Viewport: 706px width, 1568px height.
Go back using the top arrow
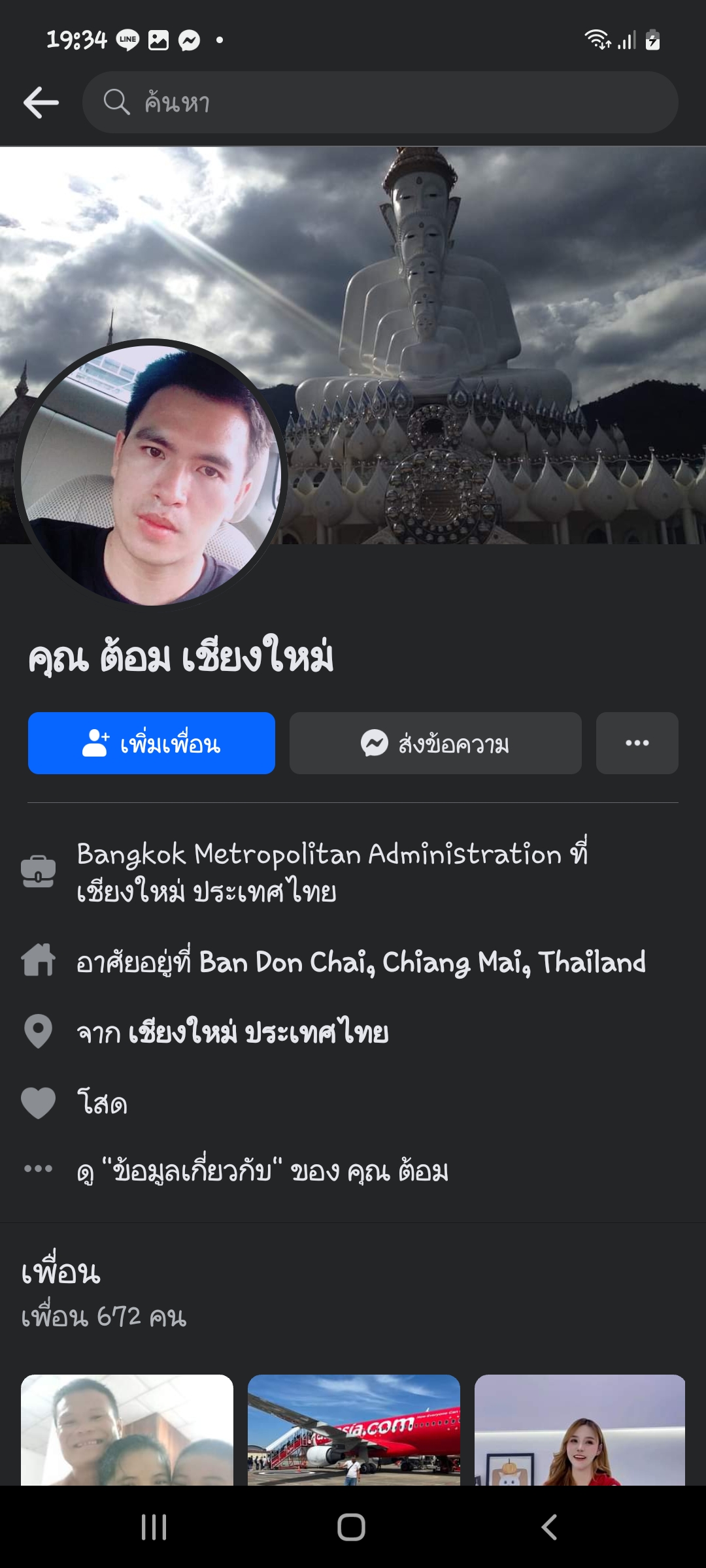tap(41, 103)
